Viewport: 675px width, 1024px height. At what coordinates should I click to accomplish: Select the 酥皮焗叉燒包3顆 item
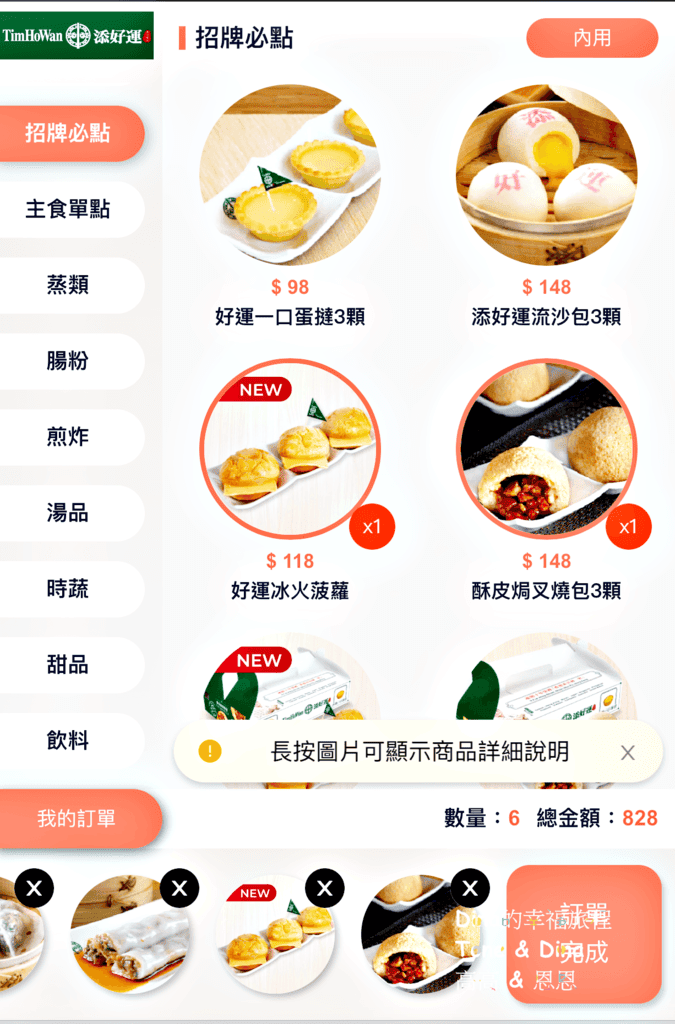pyautogui.click(x=546, y=450)
